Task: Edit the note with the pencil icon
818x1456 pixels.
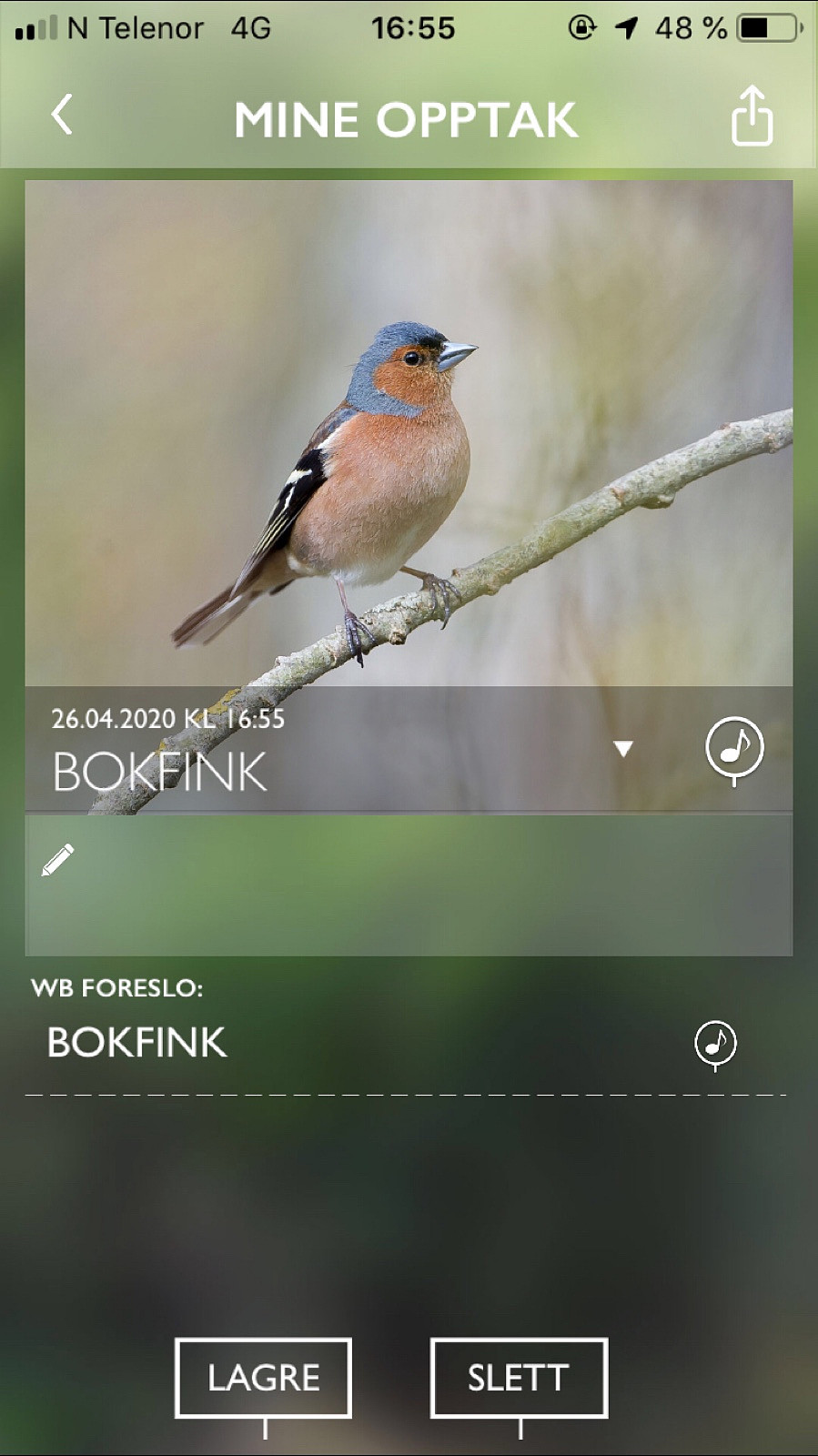Action: click(x=58, y=860)
